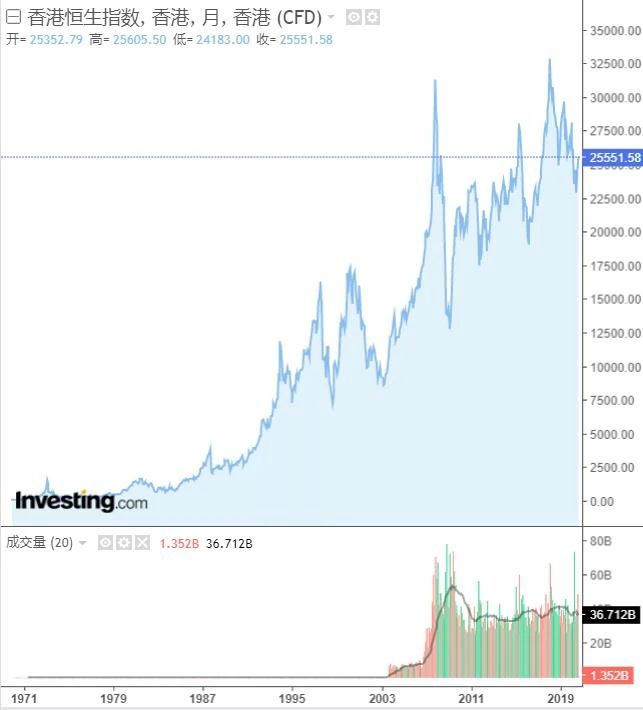643x710 pixels.
Task: Open dropdown arrow next to index title
Action: point(331,17)
